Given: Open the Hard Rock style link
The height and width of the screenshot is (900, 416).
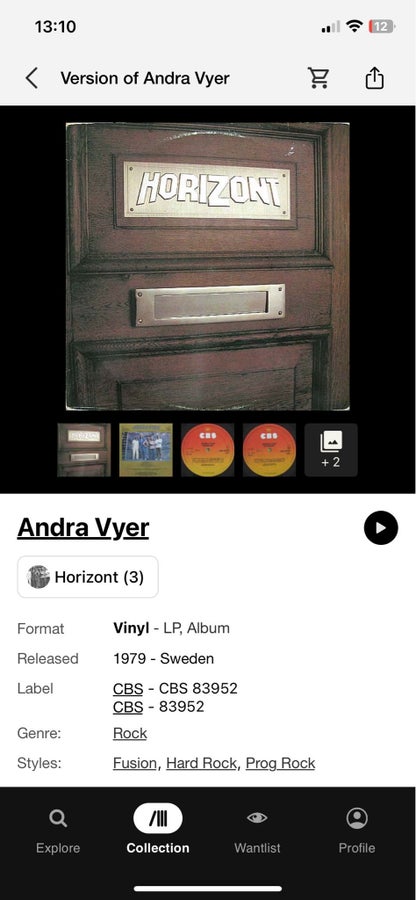Looking at the screenshot, I should click(x=201, y=763).
